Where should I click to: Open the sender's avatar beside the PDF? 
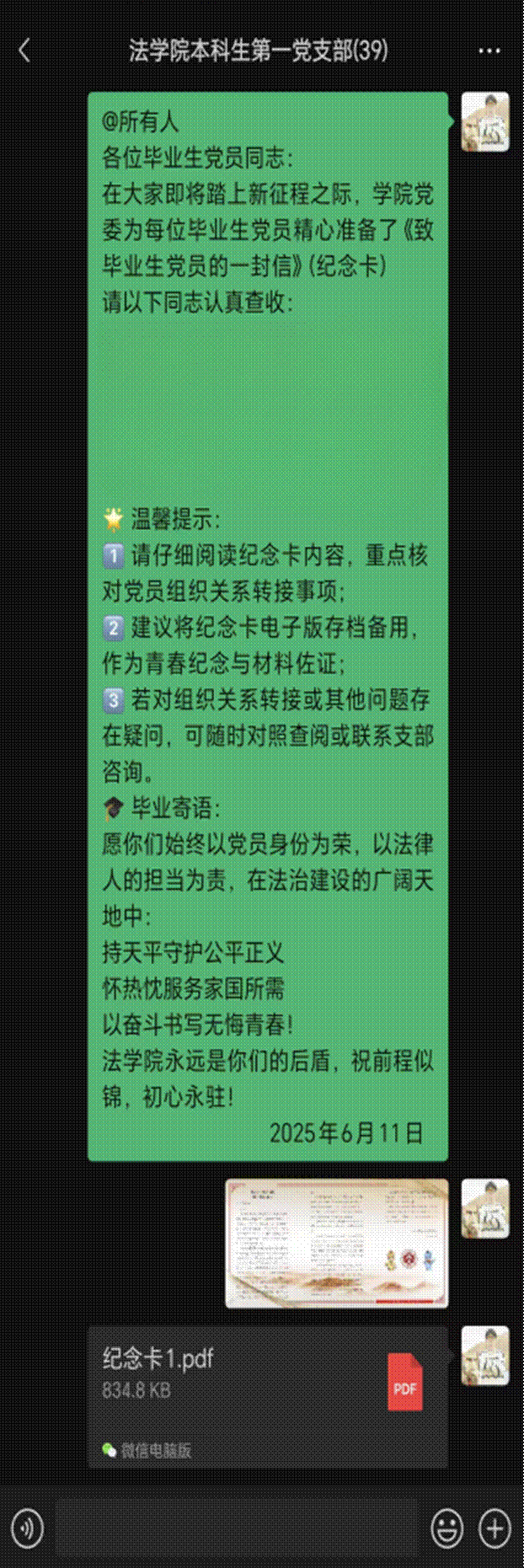tap(485, 1355)
